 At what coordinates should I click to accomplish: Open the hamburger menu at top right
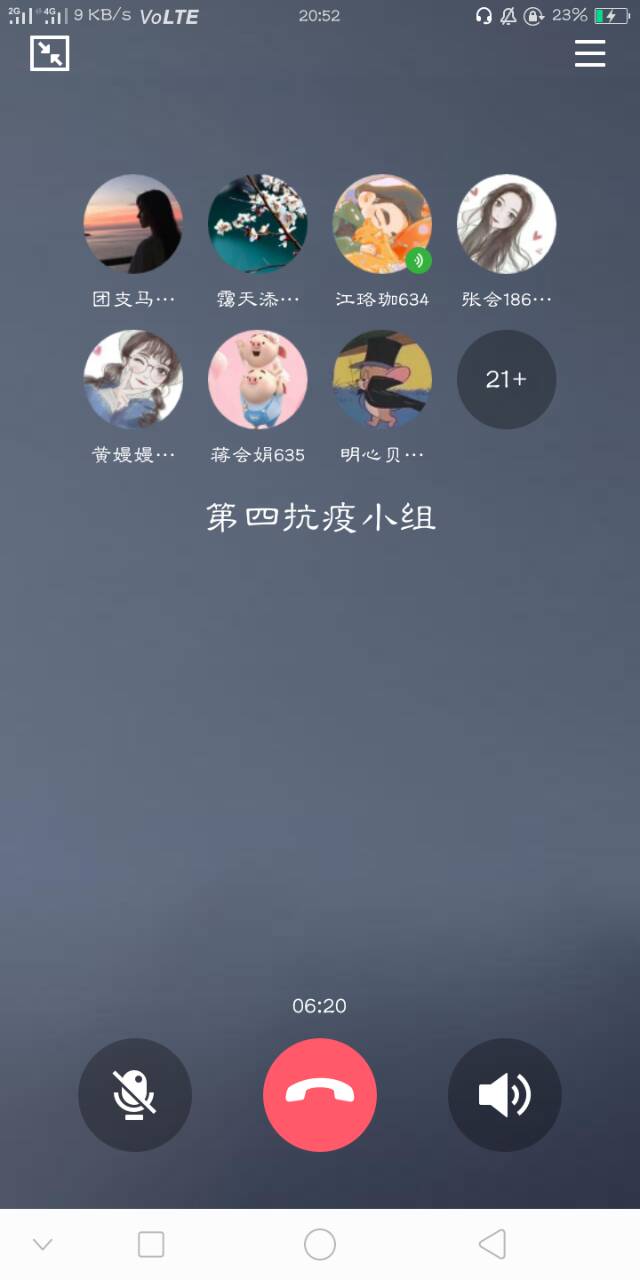590,53
